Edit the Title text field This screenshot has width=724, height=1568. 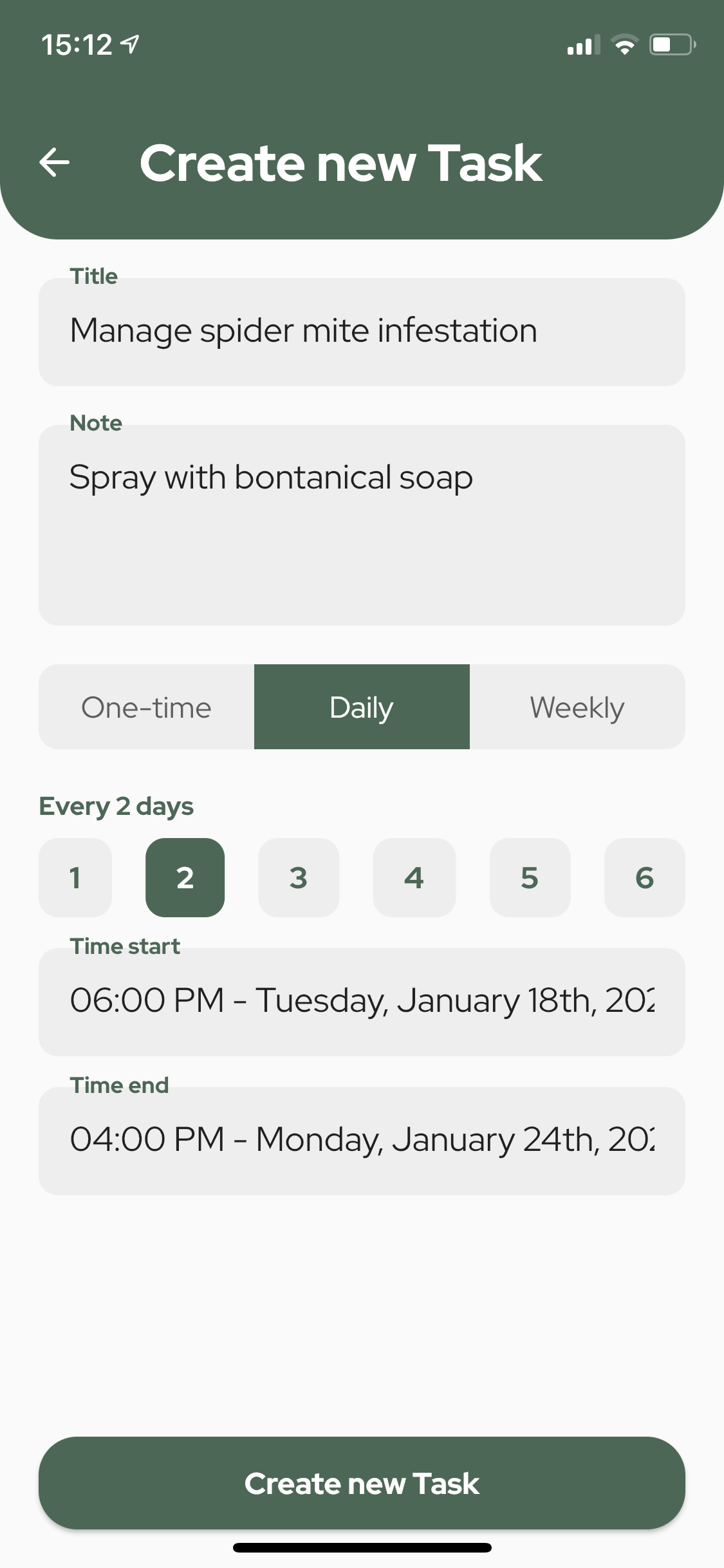(x=362, y=331)
